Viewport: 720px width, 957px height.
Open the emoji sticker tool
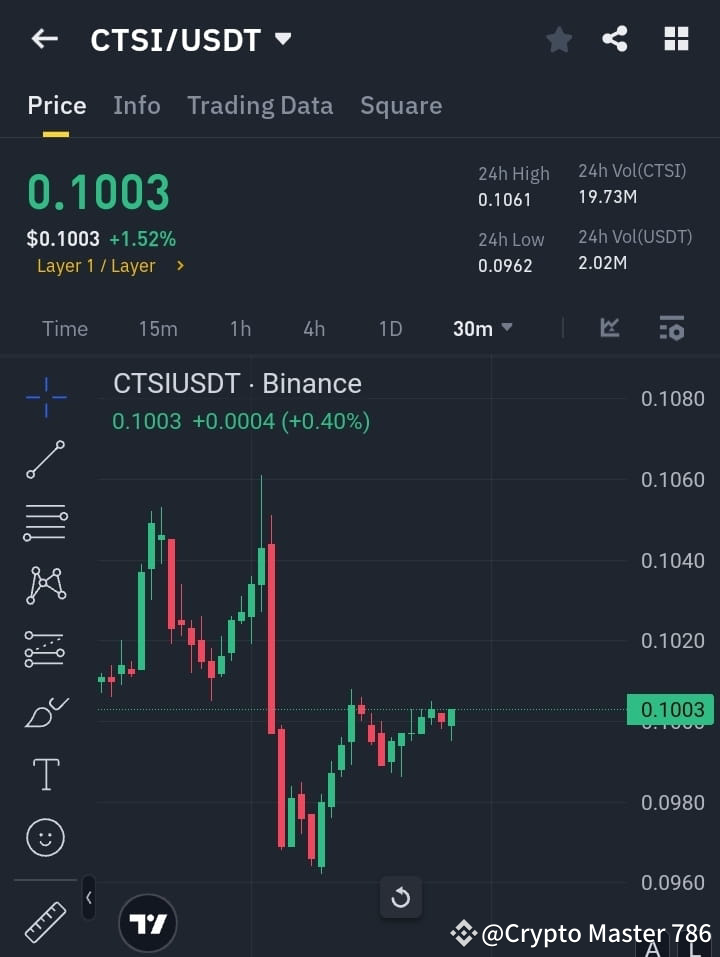pos(45,837)
